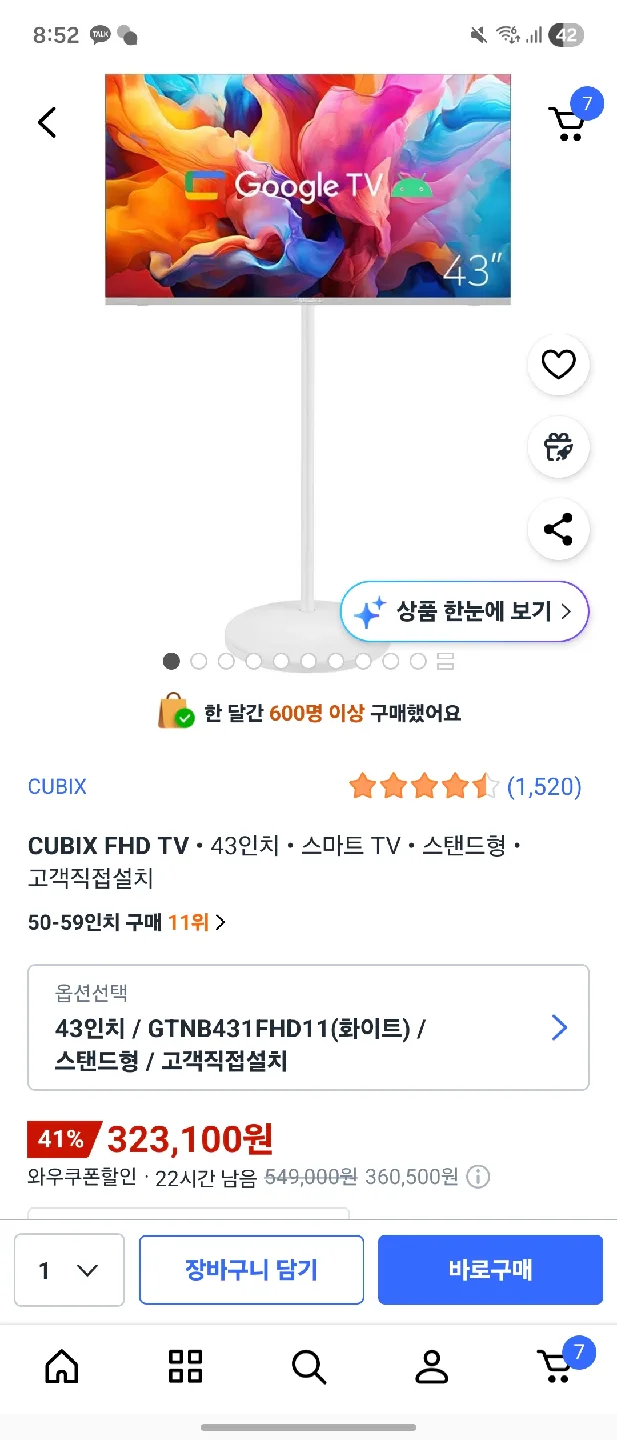Screen dimensions: 617x1440
Task: Go to the home tab
Action: [62, 1365]
